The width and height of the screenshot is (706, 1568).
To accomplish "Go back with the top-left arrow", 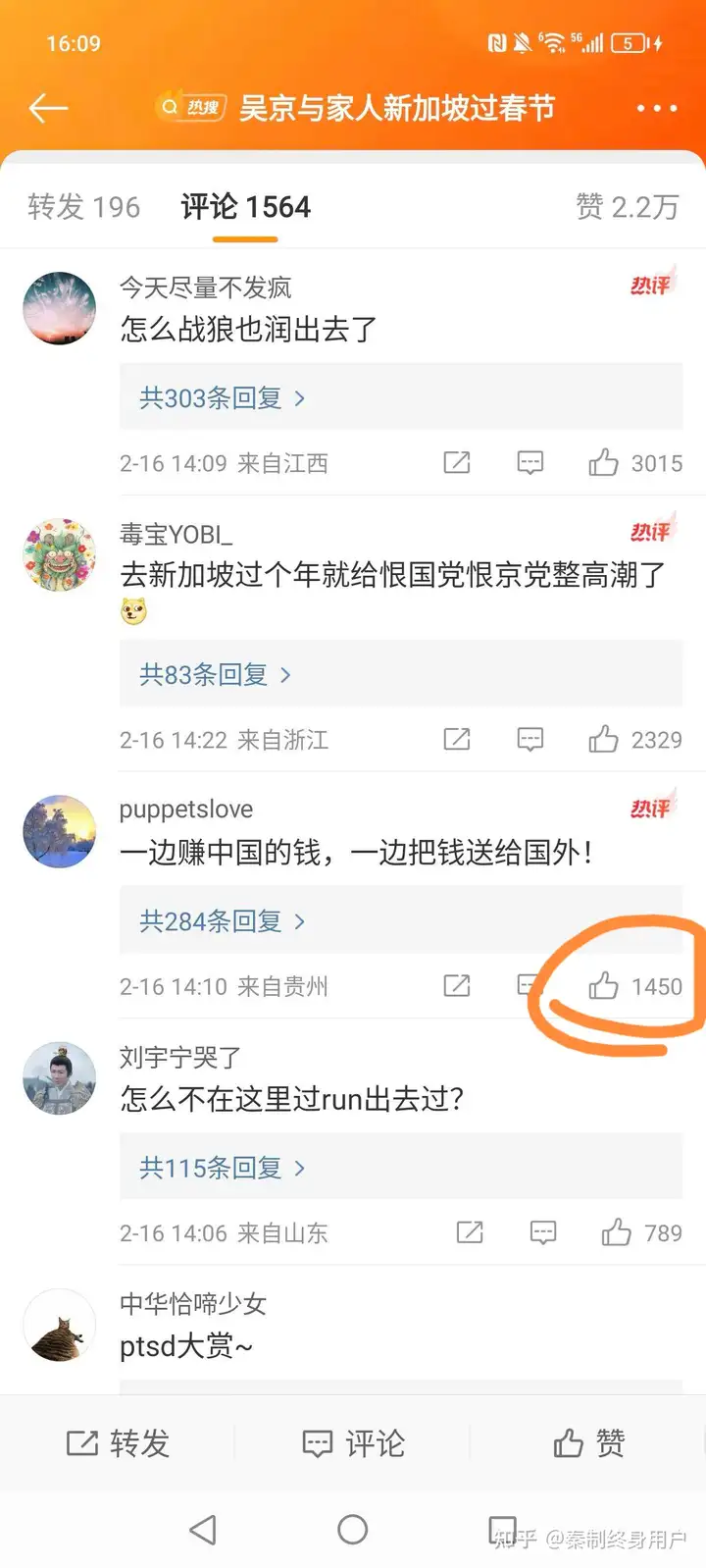I will [x=48, y=108].
